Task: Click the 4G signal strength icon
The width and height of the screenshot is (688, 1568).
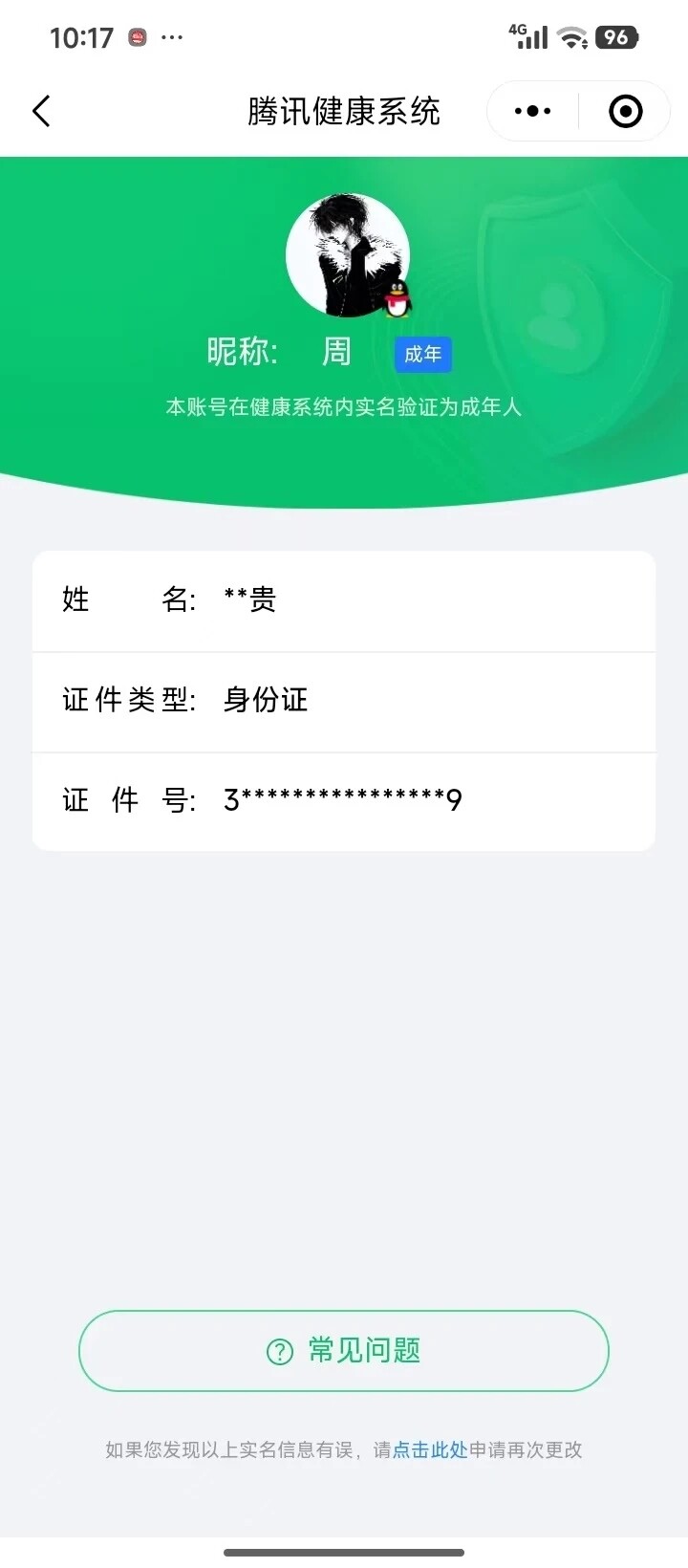Action: click(x=527, y=36)
